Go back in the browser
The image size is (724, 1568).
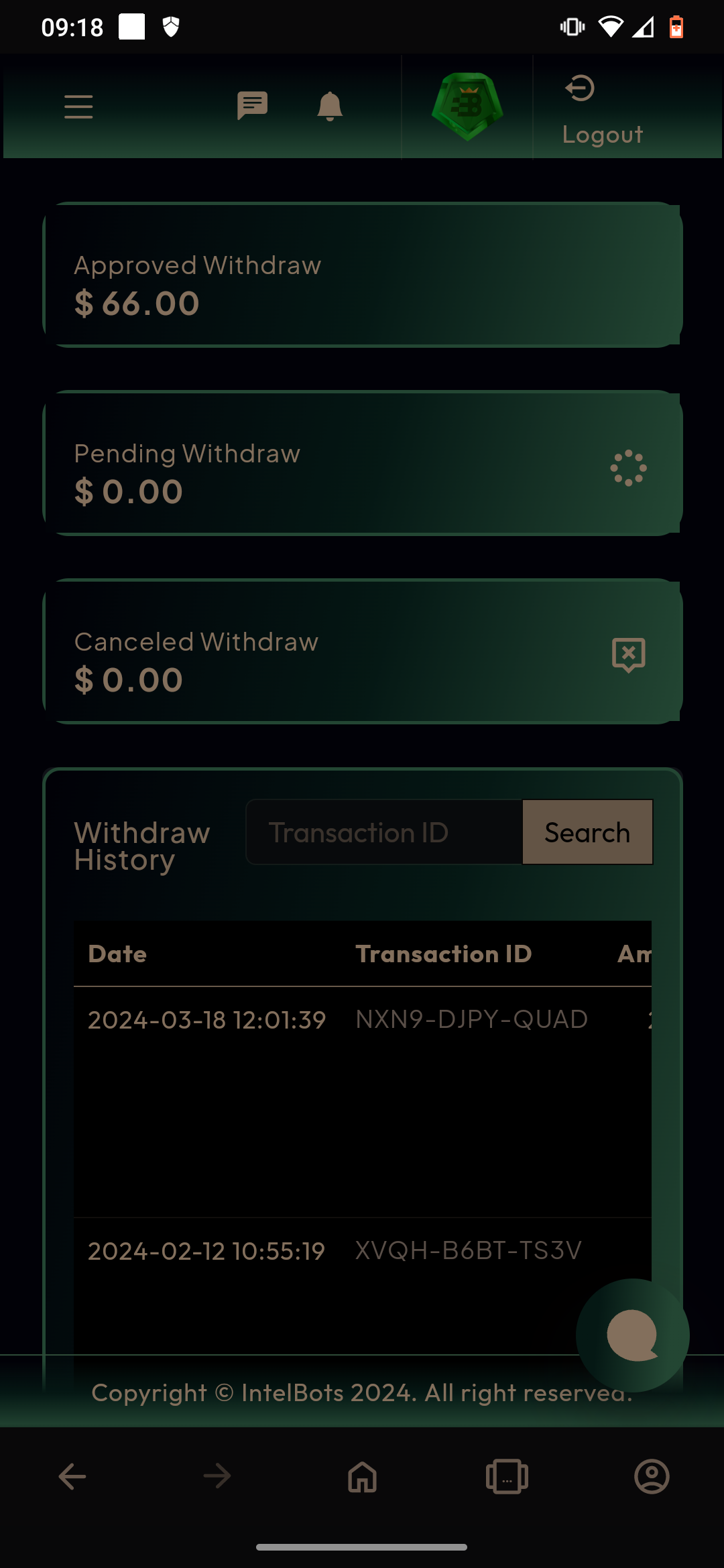click(72, 1476)
